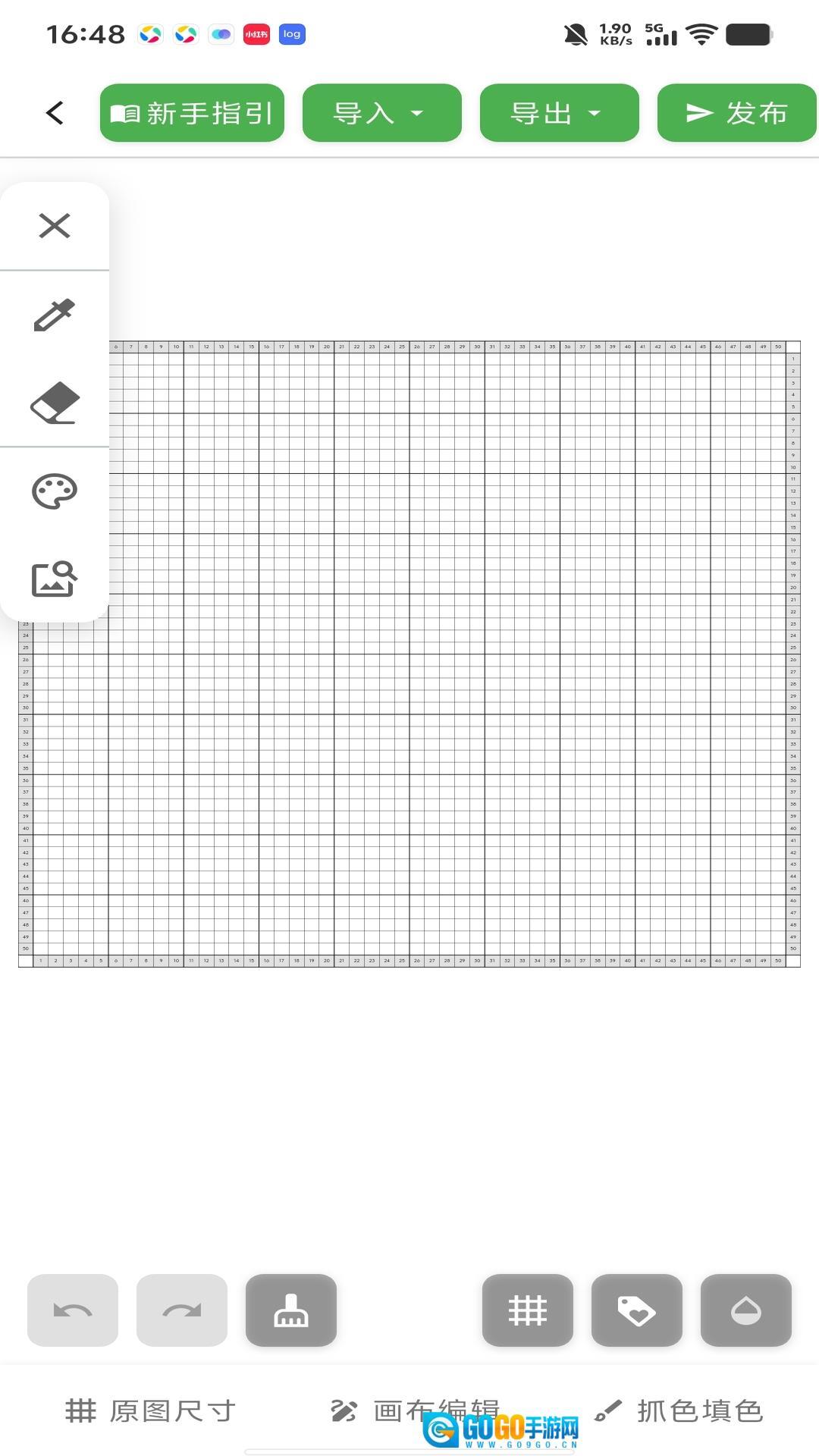Viewport: 819px width, 1456px height.
Task: Tap the tag label button
Action: tap(637, 1310)
